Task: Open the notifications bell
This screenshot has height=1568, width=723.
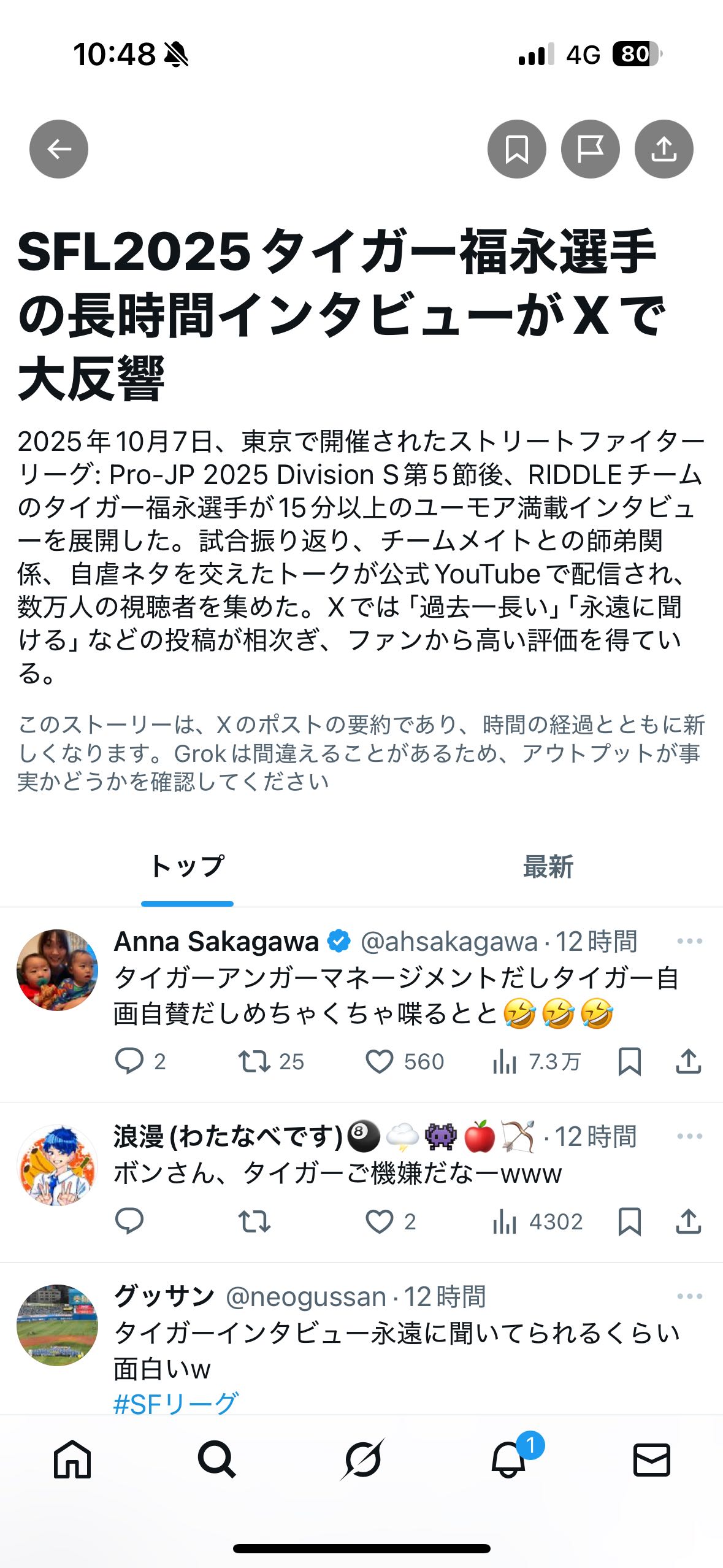Action: tap(509, 1460)
